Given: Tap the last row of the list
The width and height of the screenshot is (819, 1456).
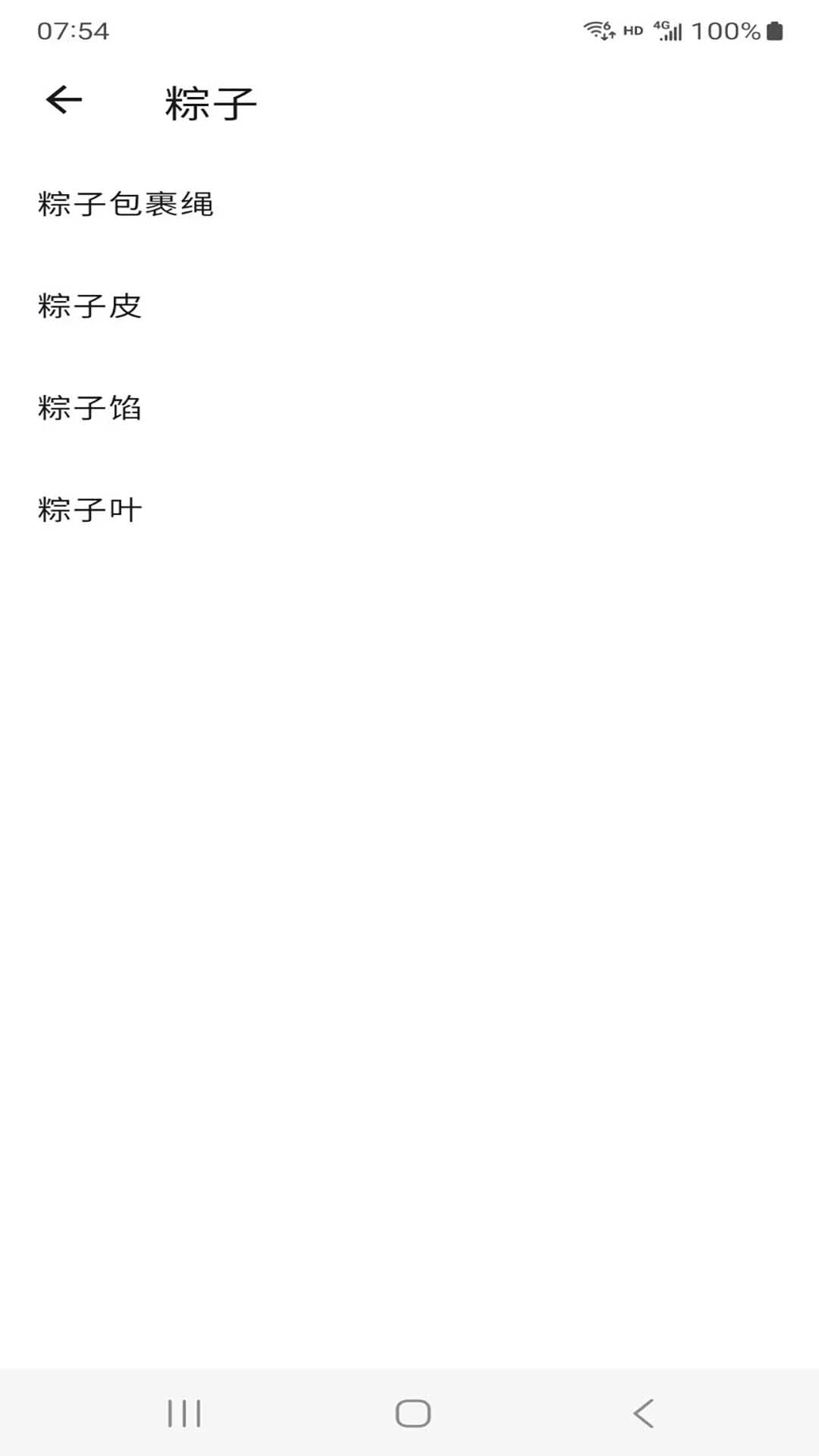Looking at the screenshot, I should [90, 509].
